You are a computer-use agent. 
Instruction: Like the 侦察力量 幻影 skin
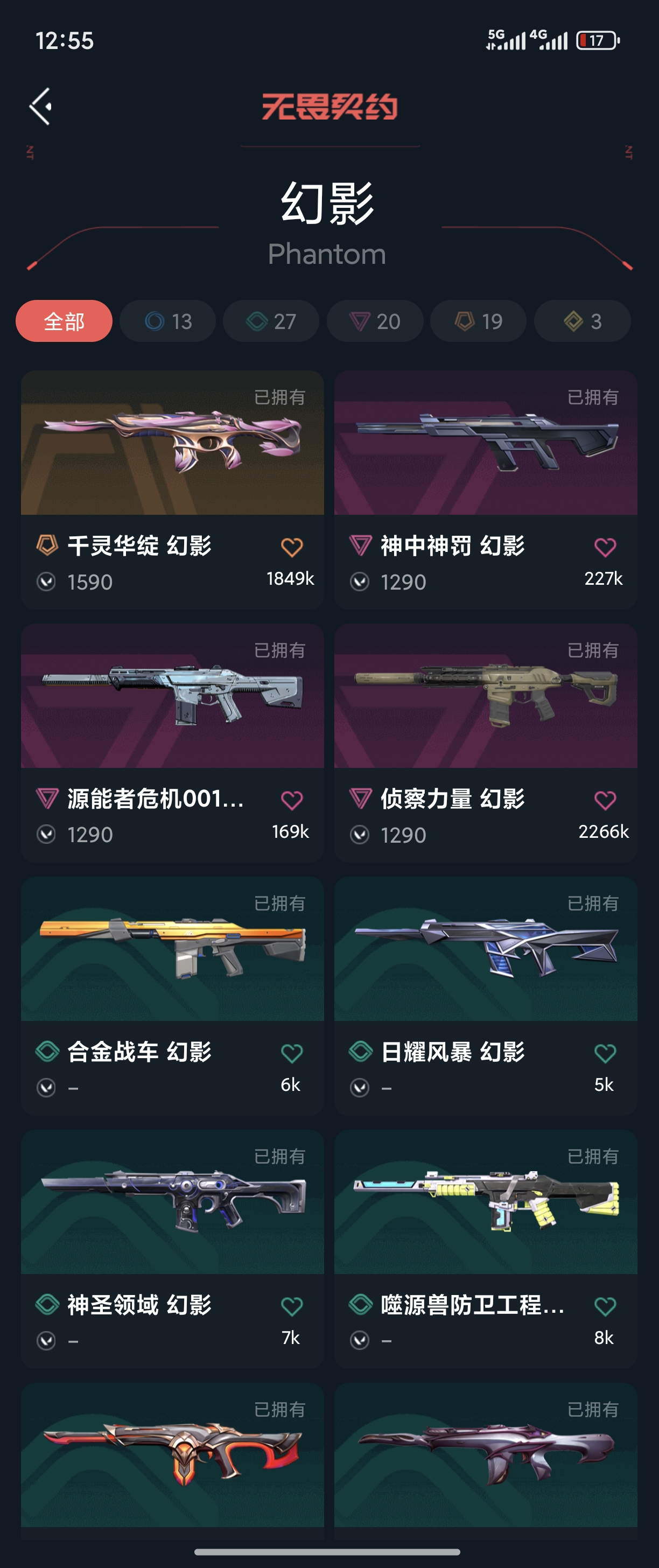click(x=605, y=799)
